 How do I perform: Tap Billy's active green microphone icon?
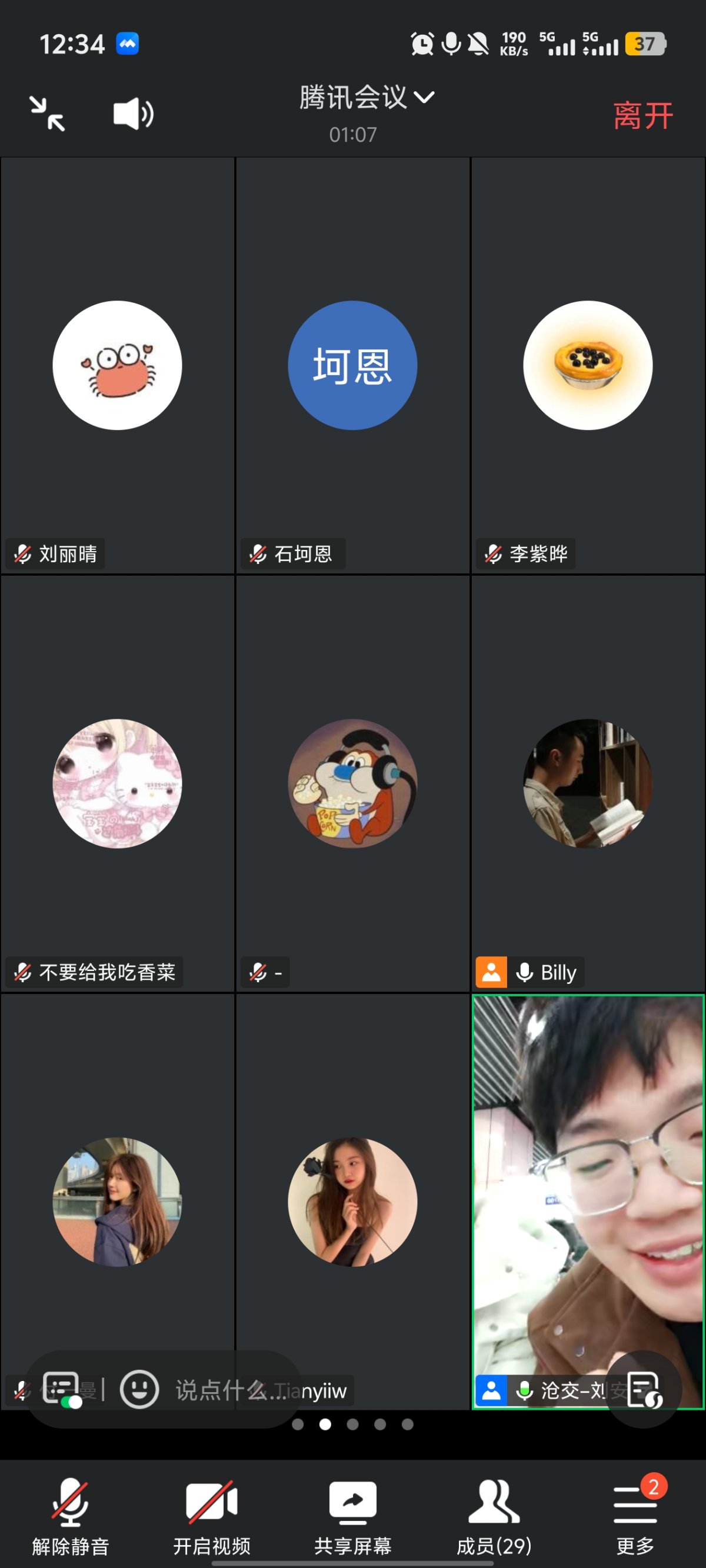524,972
